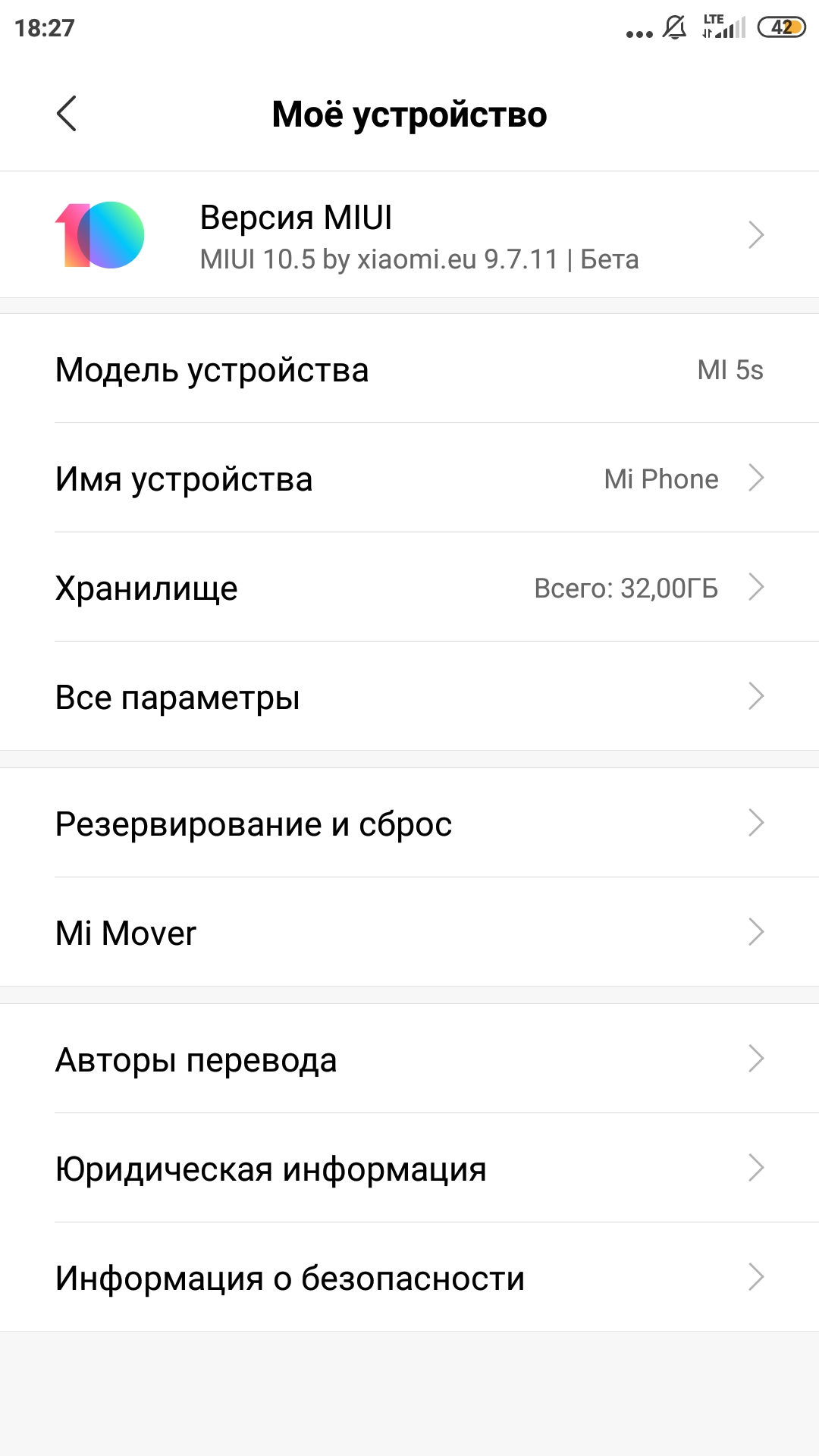819x1456 pixels.
Task: Open Юридическая информация
Action: tap(409, 1169)
